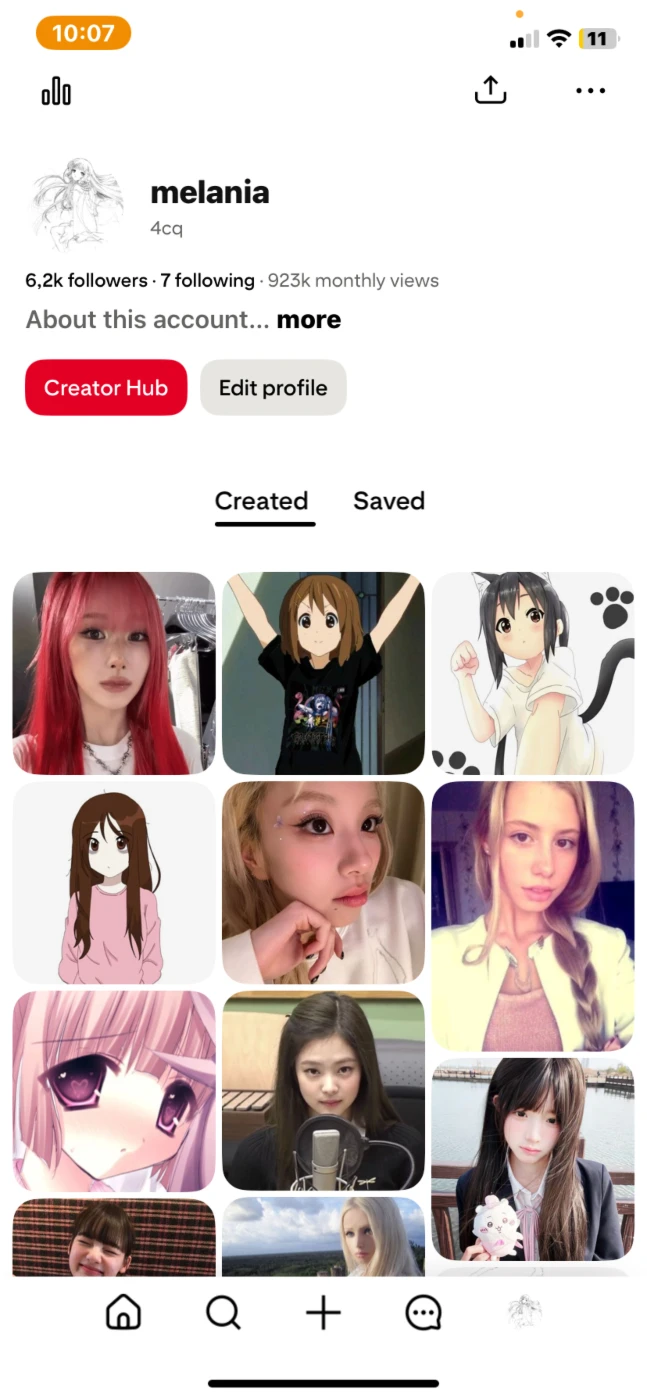Image resolution: width=647 pixels, height=1400 pixels.
Task: Open the messages chat bubble tab
Action: [423, 1313]
